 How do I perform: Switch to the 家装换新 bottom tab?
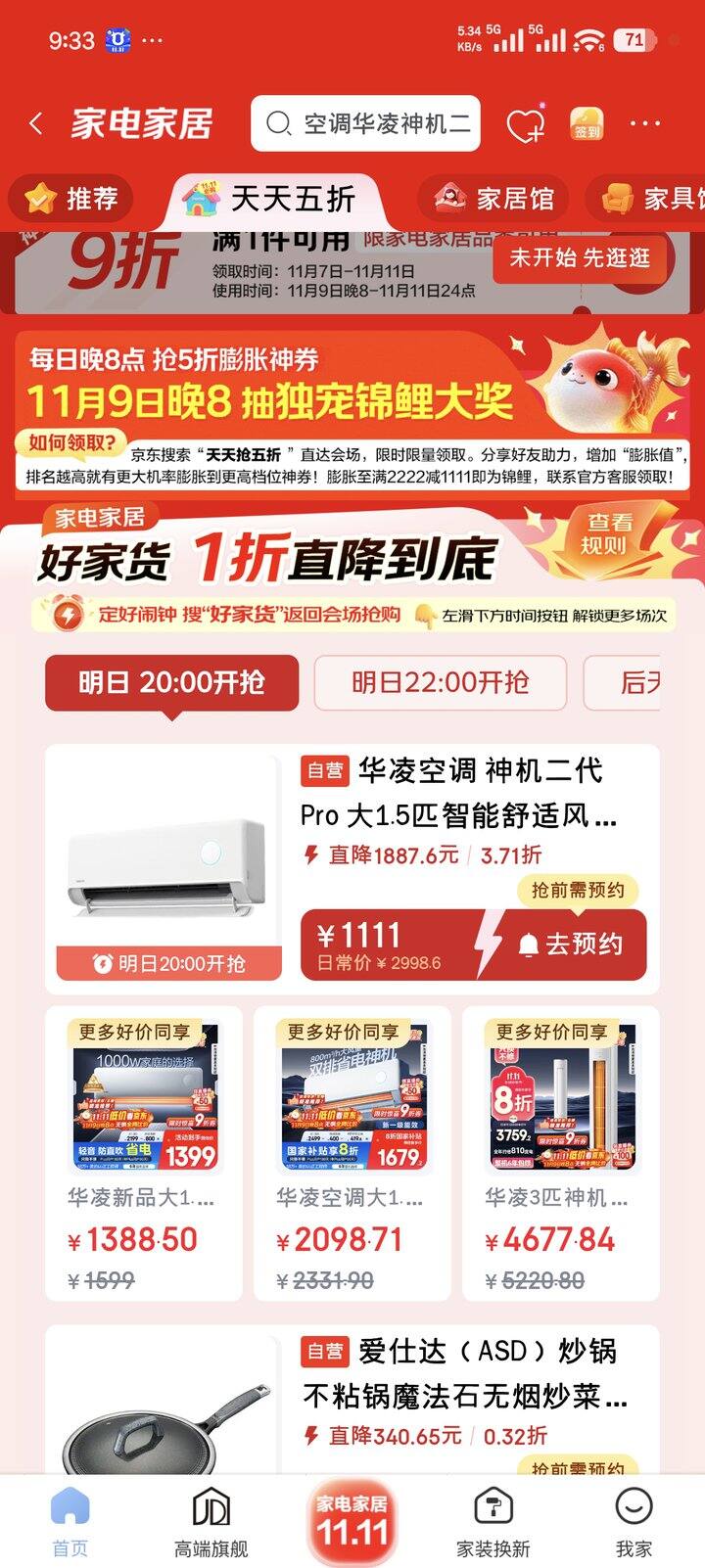tap(493, 1522)
